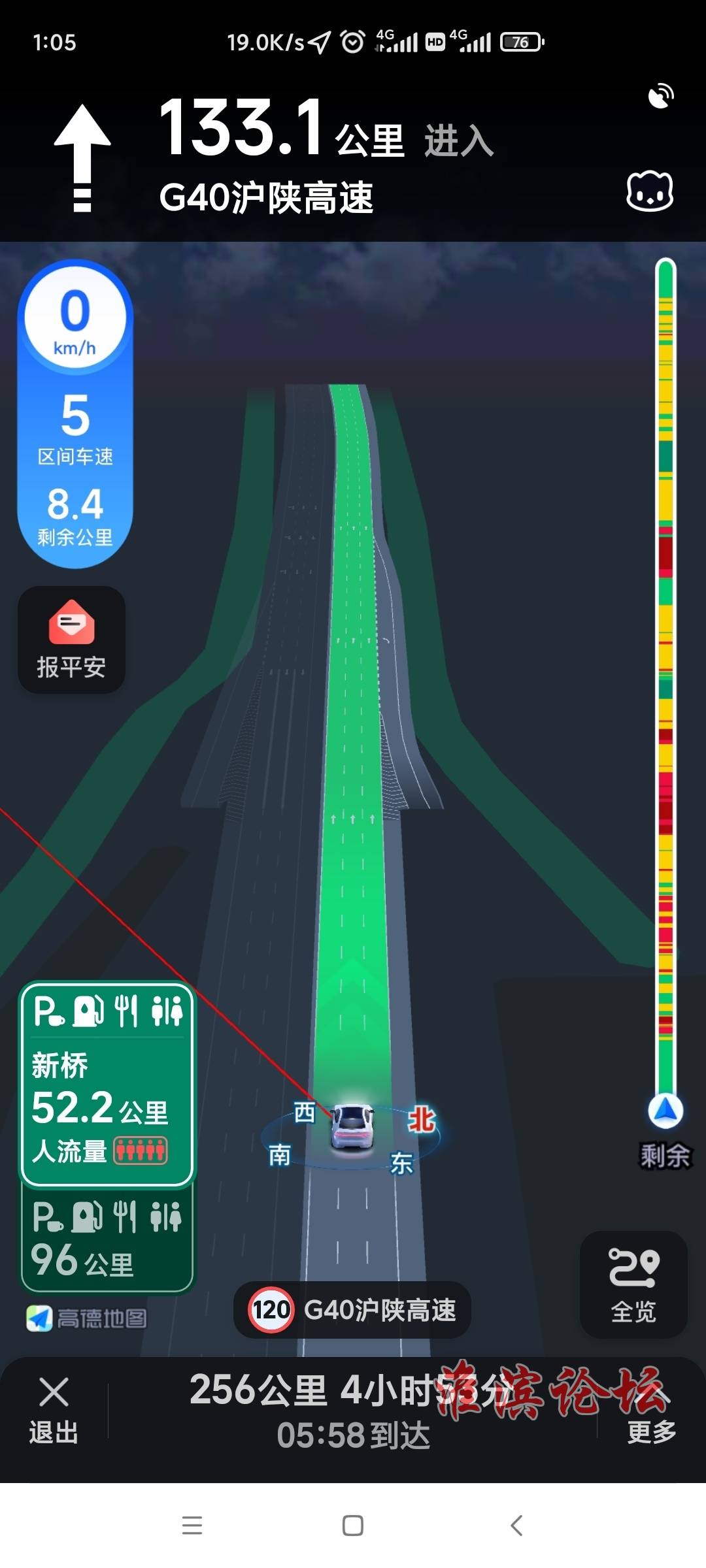Exit navigation with 退出
The width and height of the screenshot is (706, 1568).
click(x=54, y=1411)
